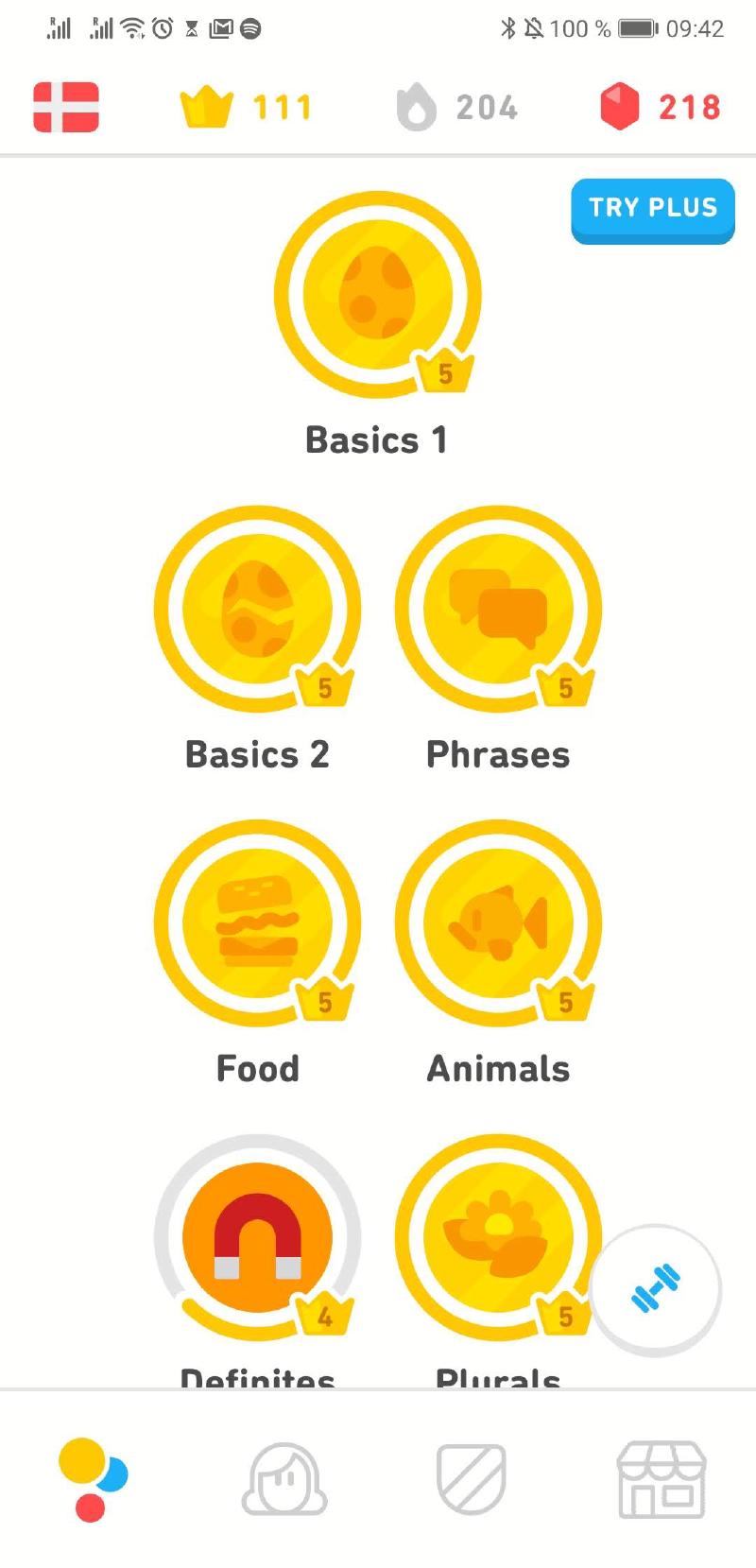
Task: Open the Danish flag course selector
Action: point(66,107)
